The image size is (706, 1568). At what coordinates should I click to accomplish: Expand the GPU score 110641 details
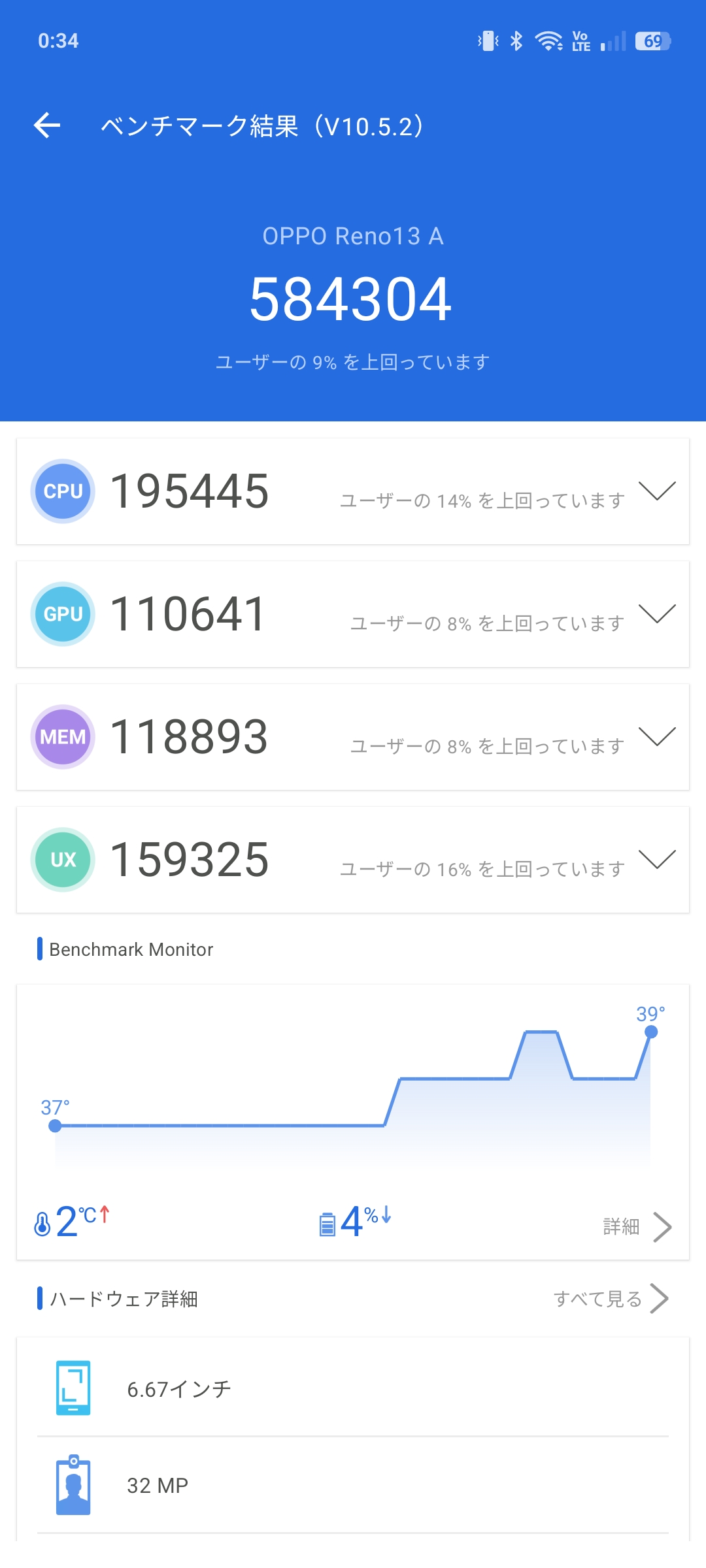pos(656,614)
